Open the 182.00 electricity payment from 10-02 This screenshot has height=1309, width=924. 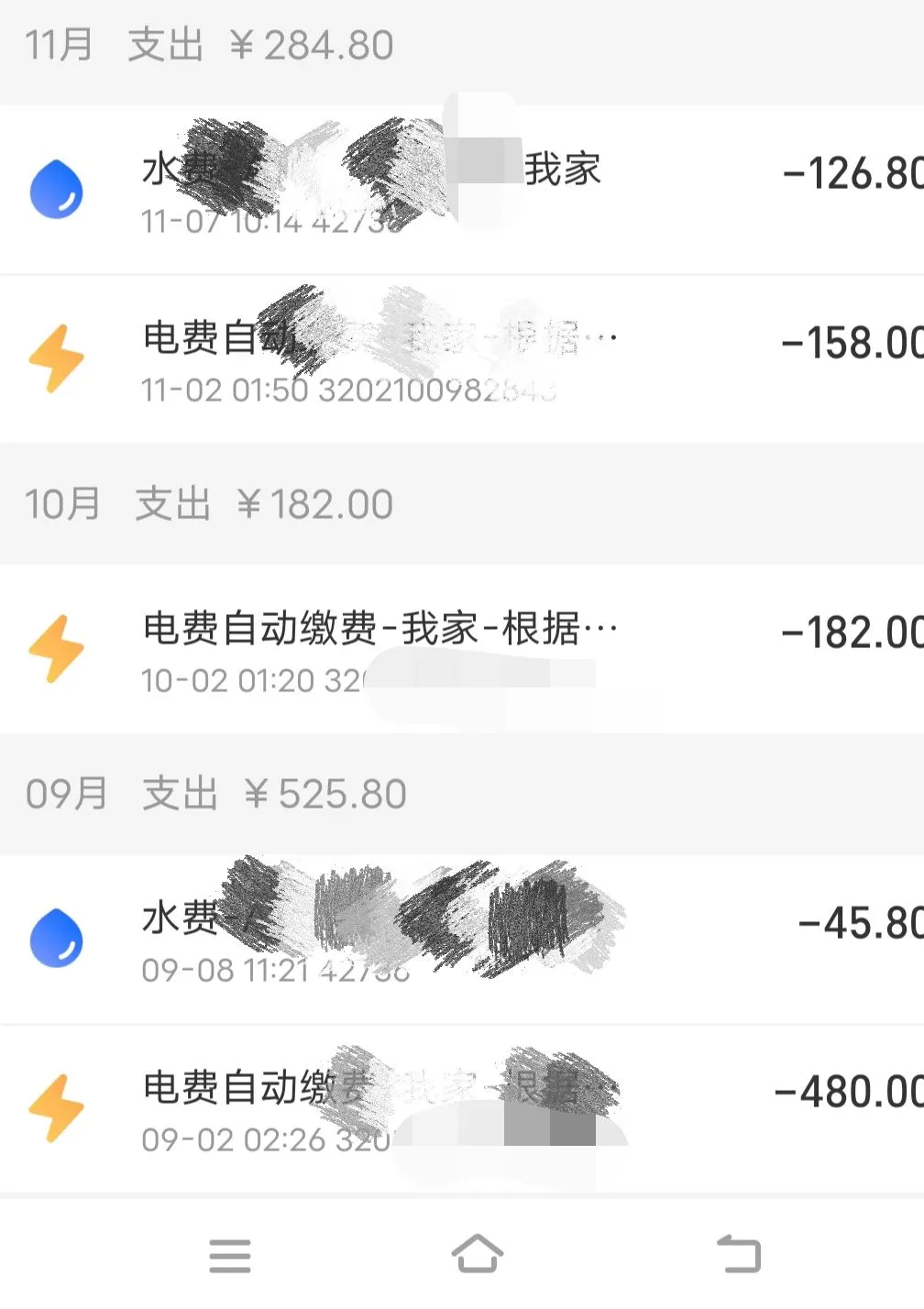pyautogui.click(x=462, y=649)
